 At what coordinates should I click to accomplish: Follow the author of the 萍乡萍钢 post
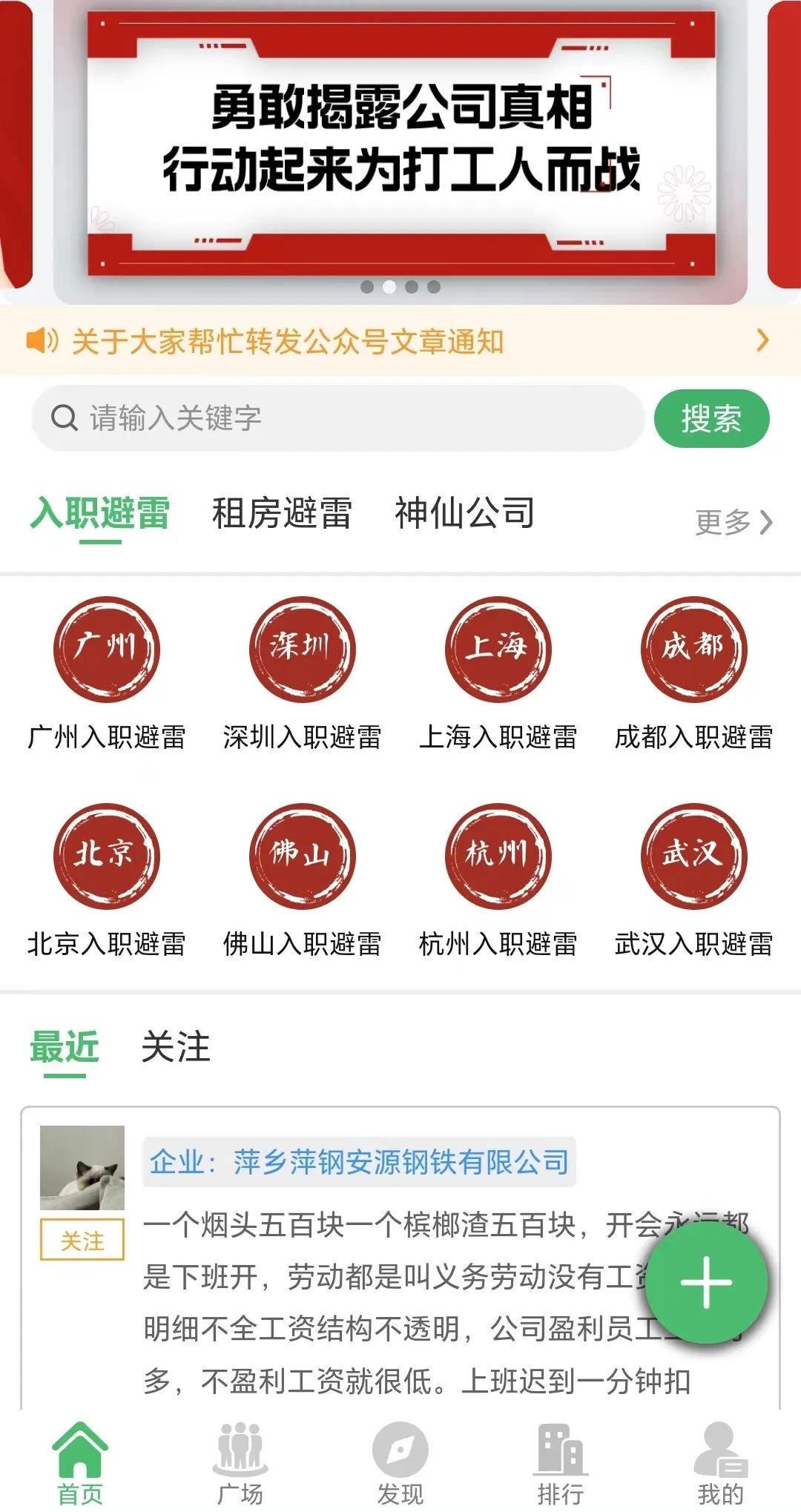point(82,1240)
